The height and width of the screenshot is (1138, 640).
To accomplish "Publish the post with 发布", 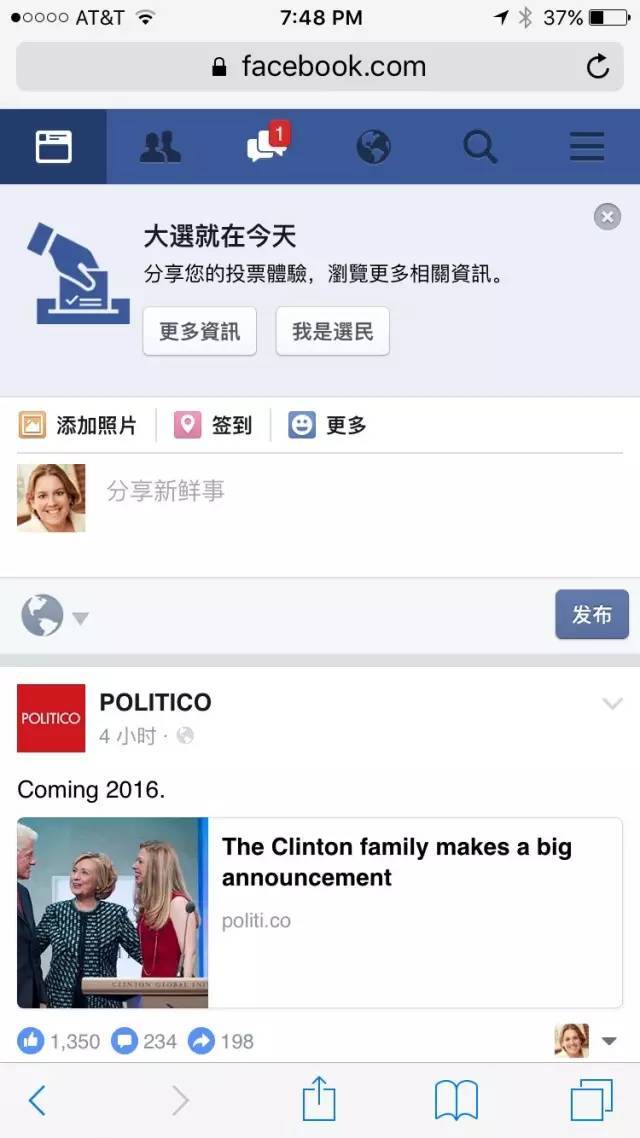I will [591, 614].
